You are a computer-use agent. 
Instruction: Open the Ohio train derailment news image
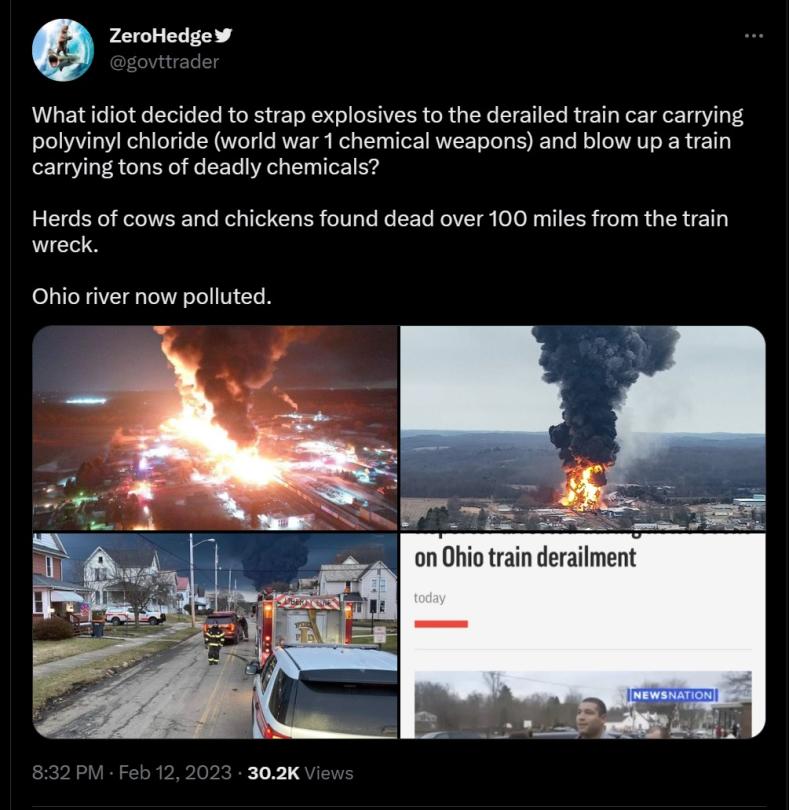pyautogui.click(x=583, y=635)
